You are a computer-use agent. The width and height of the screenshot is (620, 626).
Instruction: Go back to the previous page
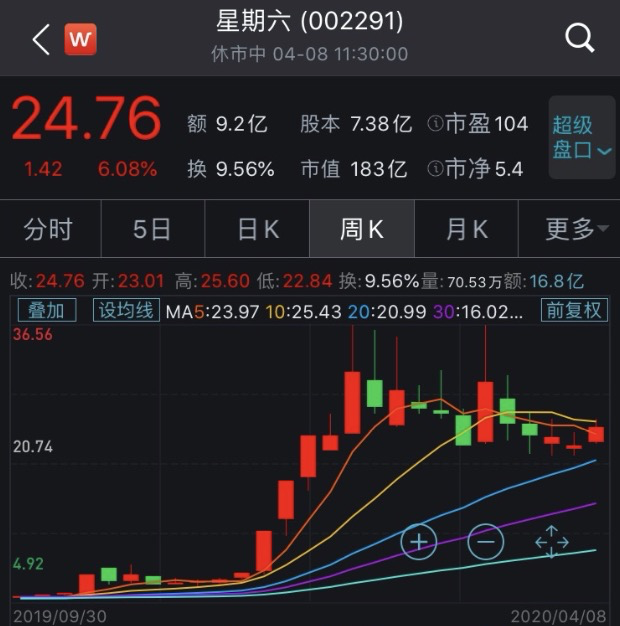tap(41, 40)
